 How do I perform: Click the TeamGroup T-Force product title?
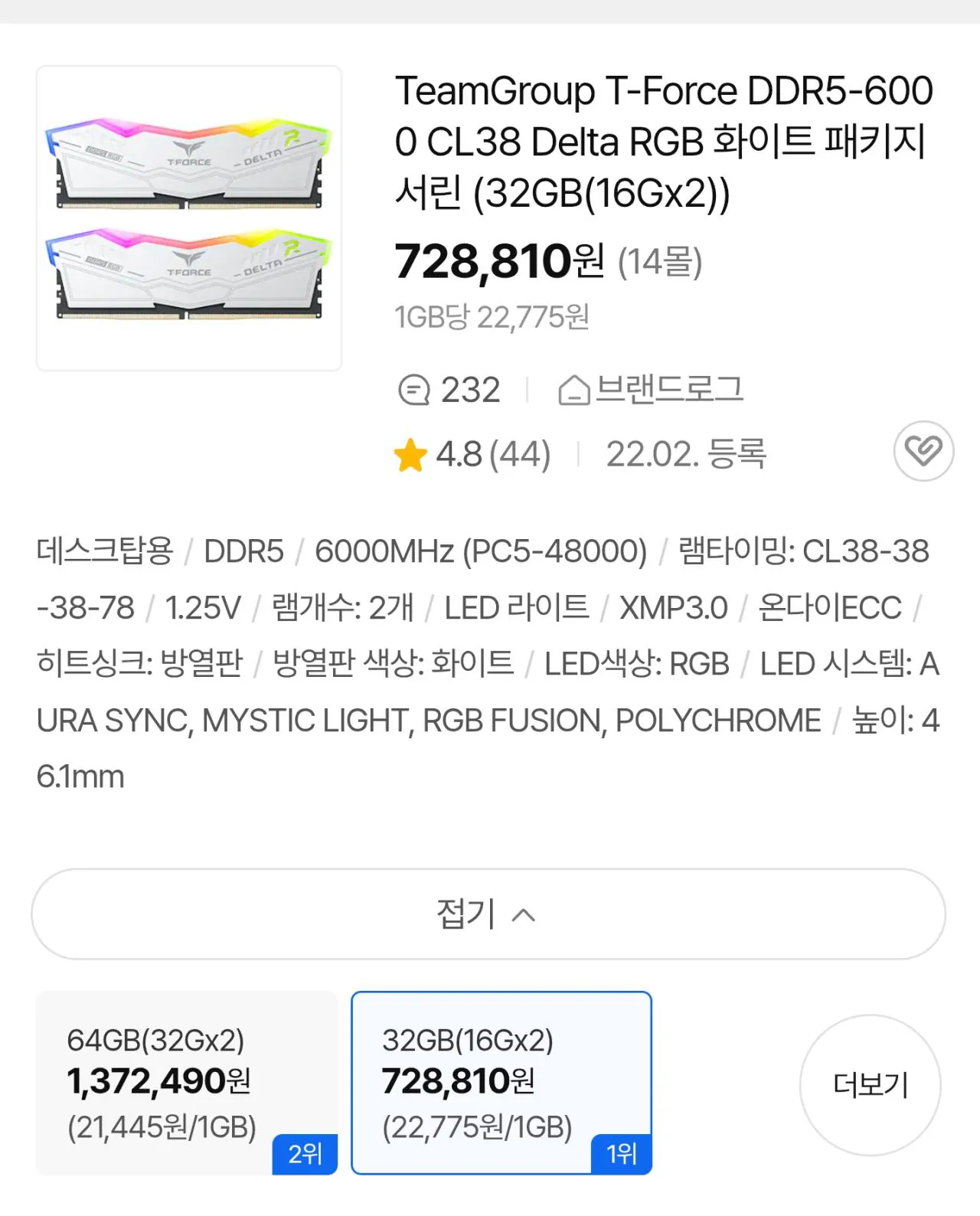660,142
